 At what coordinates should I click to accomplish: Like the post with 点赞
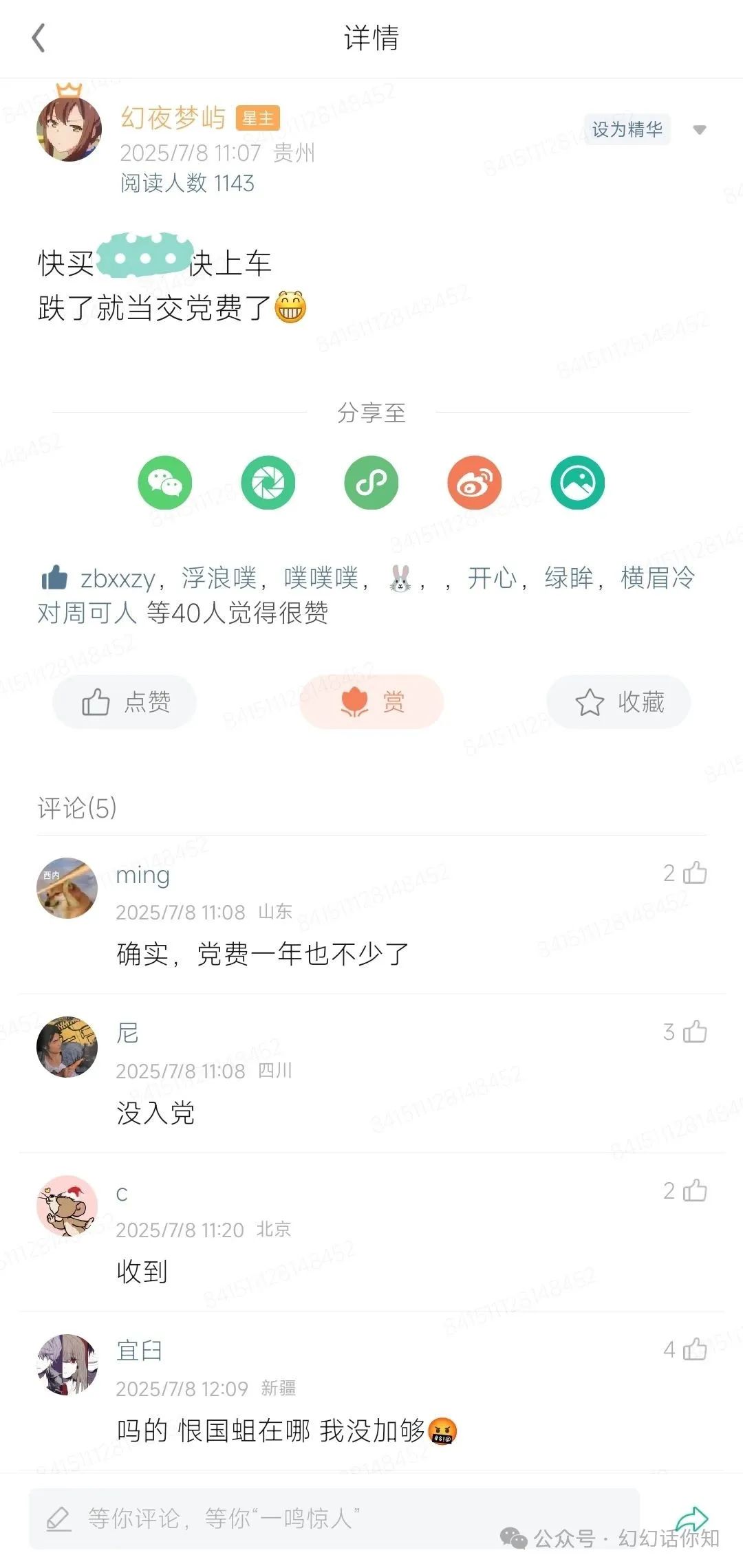125,702
